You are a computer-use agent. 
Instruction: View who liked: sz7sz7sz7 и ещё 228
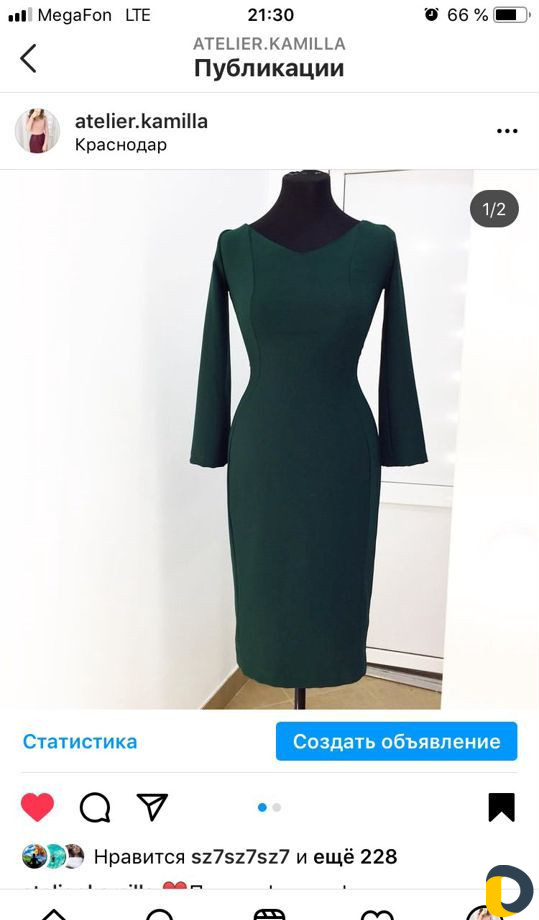click(245, 857)
